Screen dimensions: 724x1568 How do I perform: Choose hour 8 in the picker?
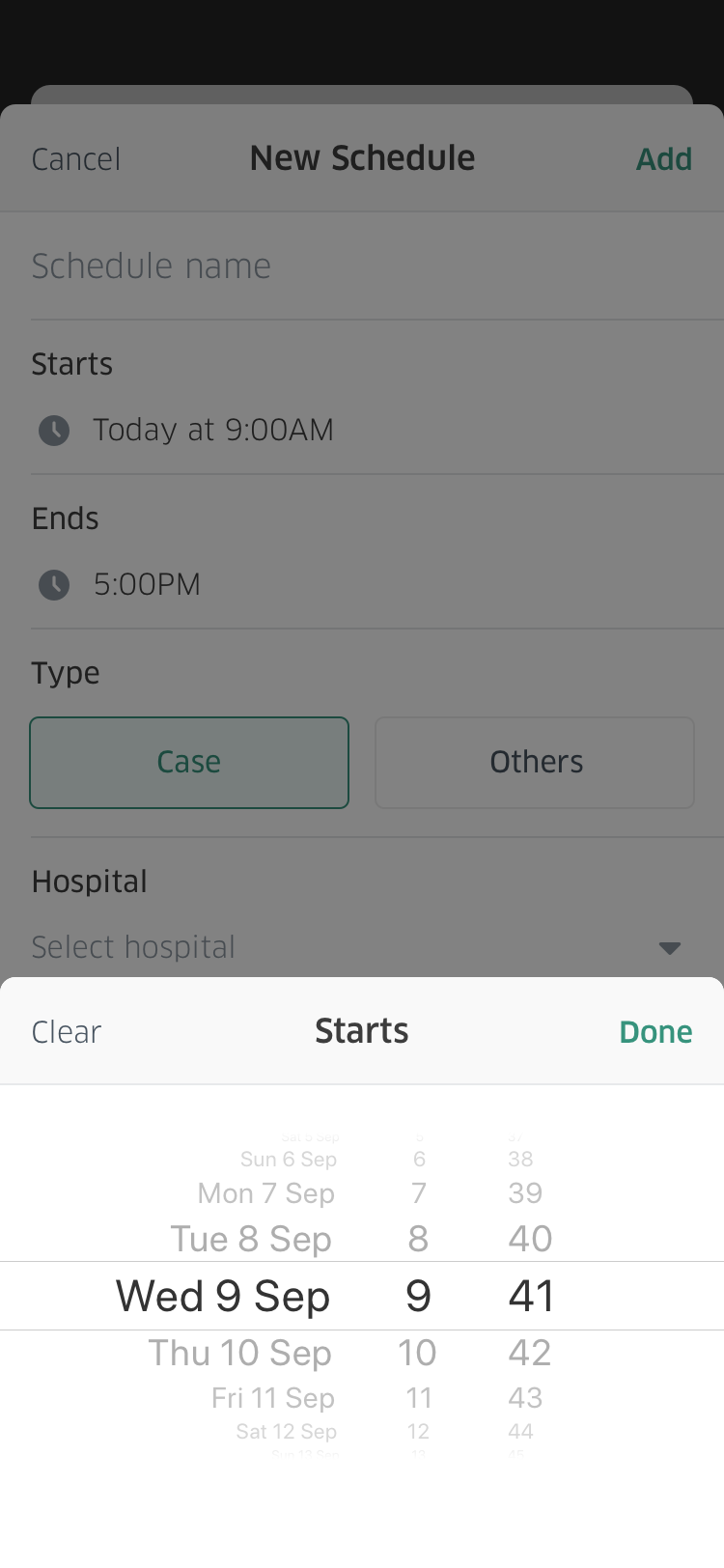(x=418, y=1239)
